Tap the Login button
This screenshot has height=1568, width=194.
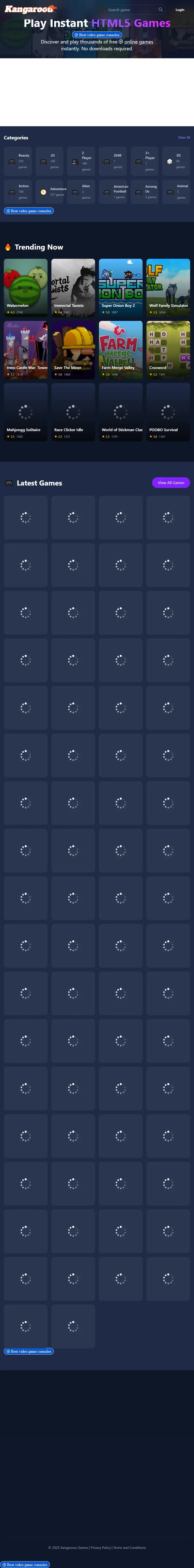179,10
